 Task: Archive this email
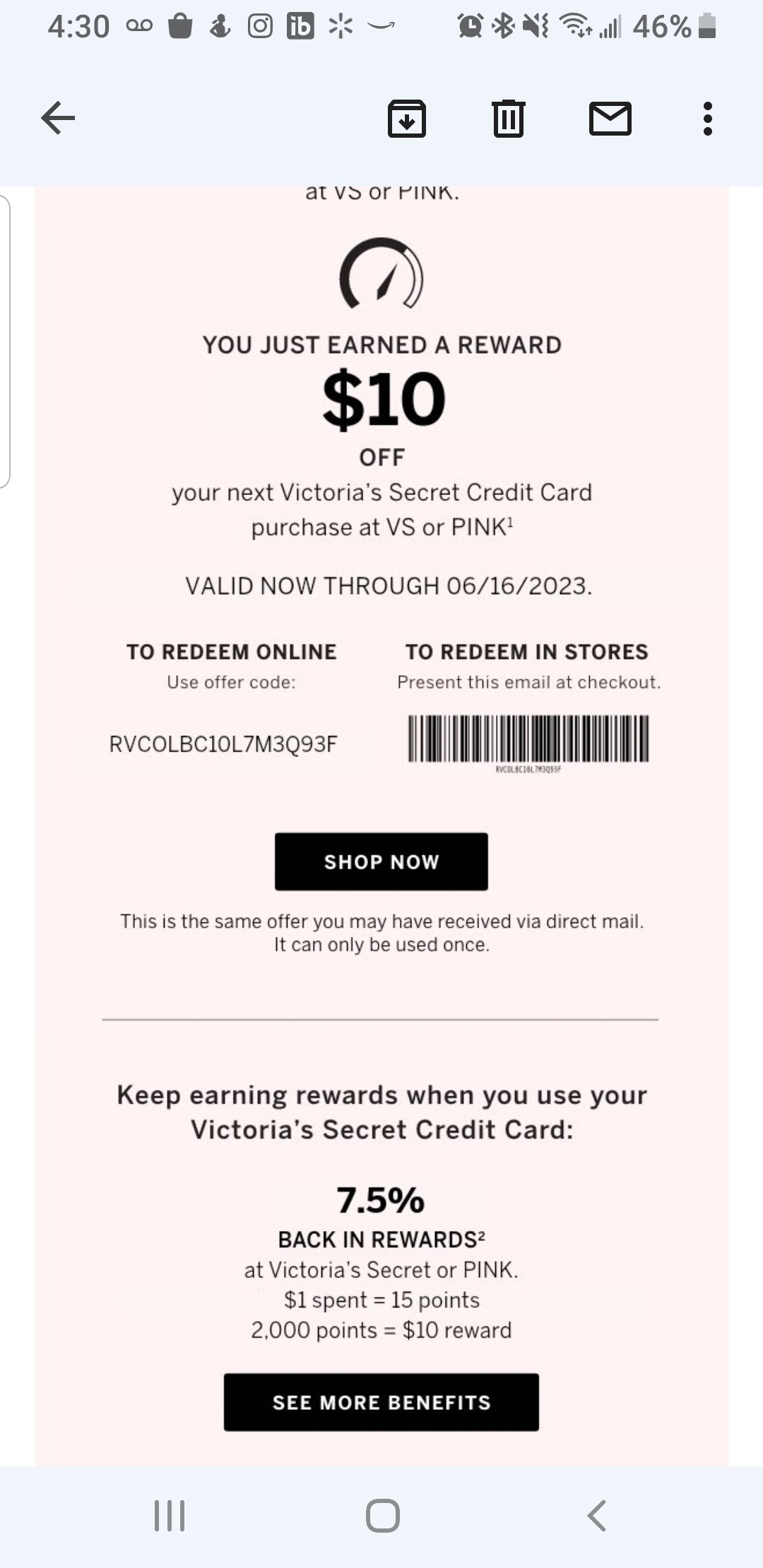tap(407, 118)
